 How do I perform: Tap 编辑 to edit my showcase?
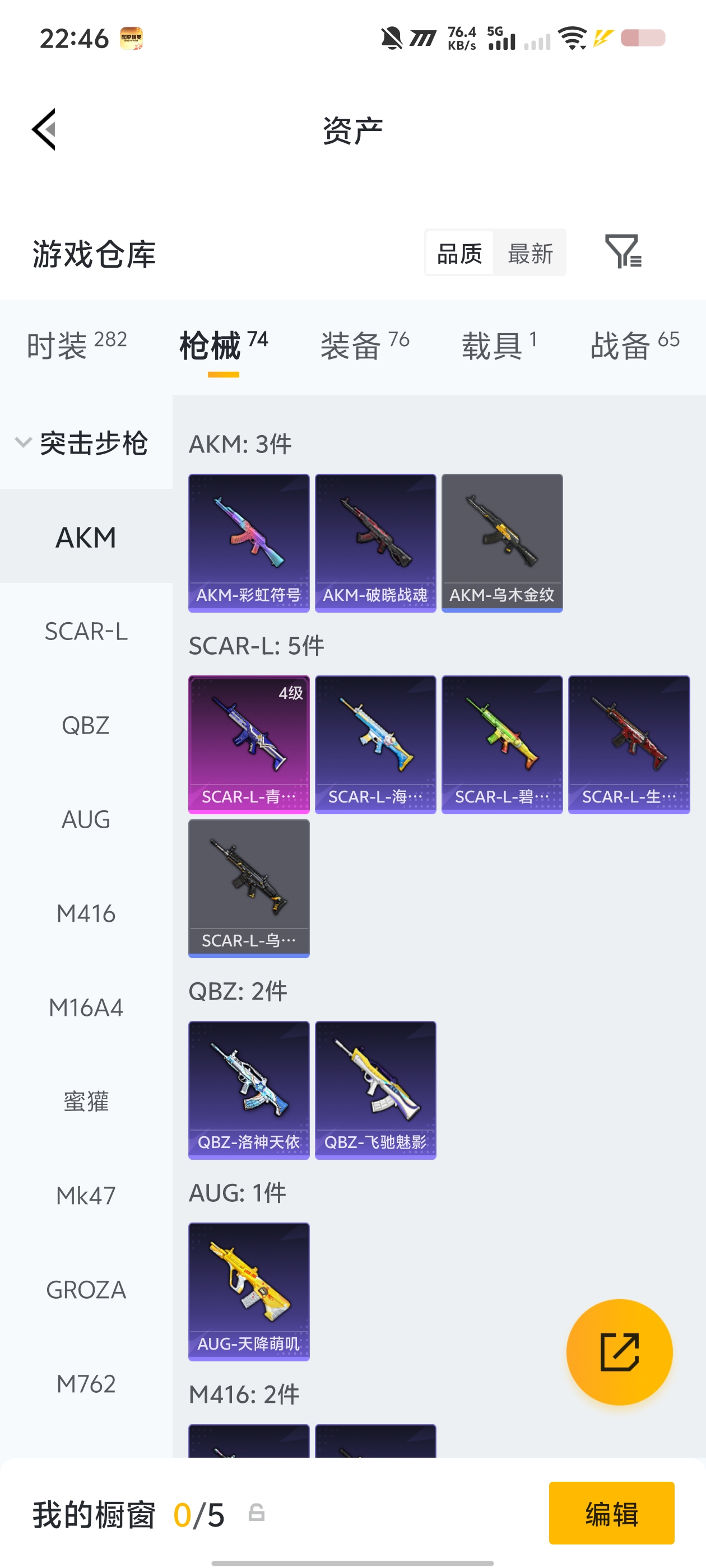[611, 1513]
